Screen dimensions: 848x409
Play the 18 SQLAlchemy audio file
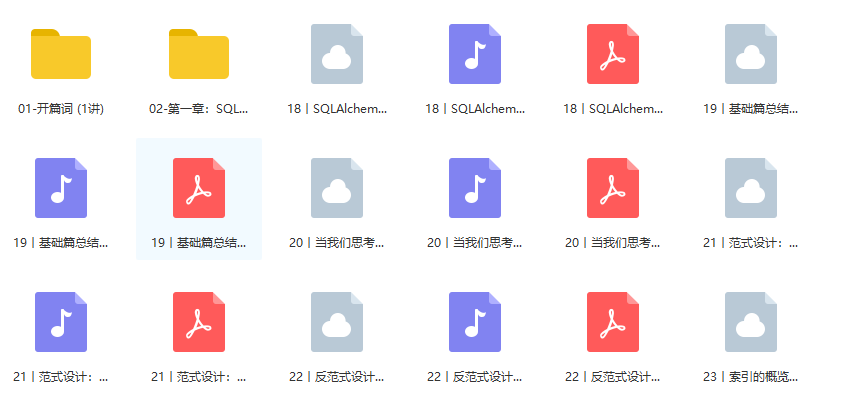point(475,54)
